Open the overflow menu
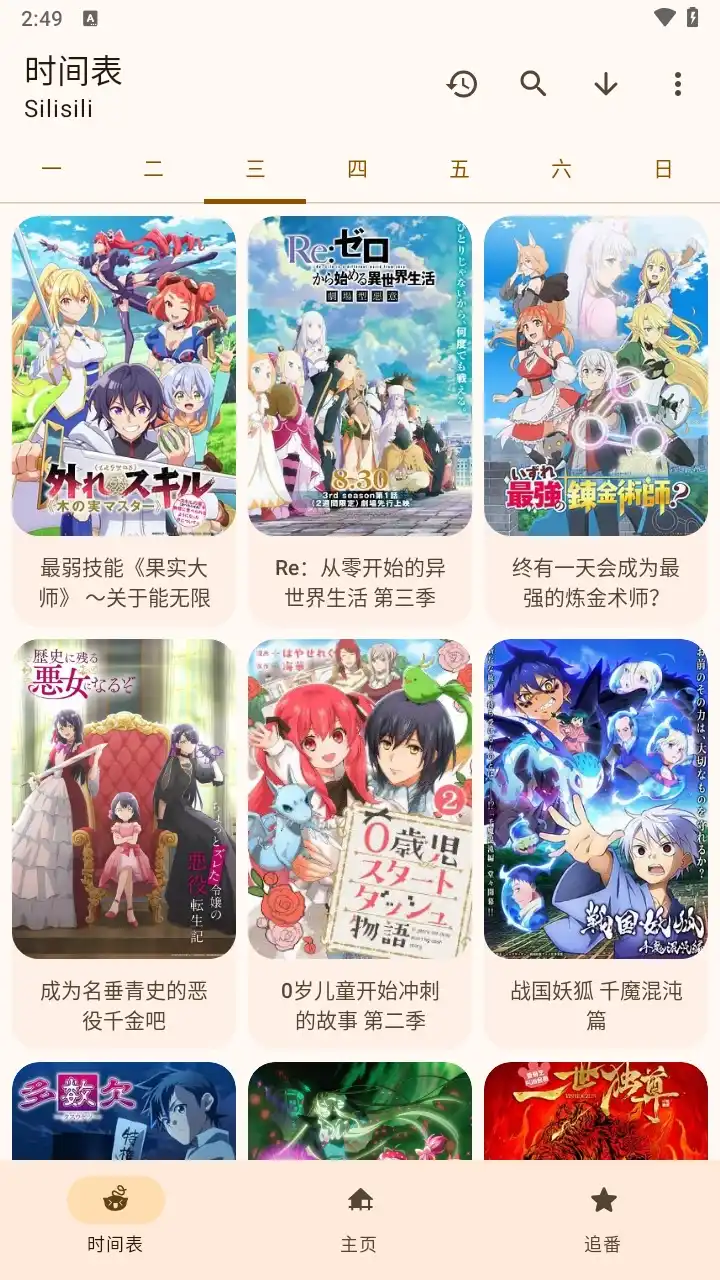720x1280 pixels. tap(677, 85)
